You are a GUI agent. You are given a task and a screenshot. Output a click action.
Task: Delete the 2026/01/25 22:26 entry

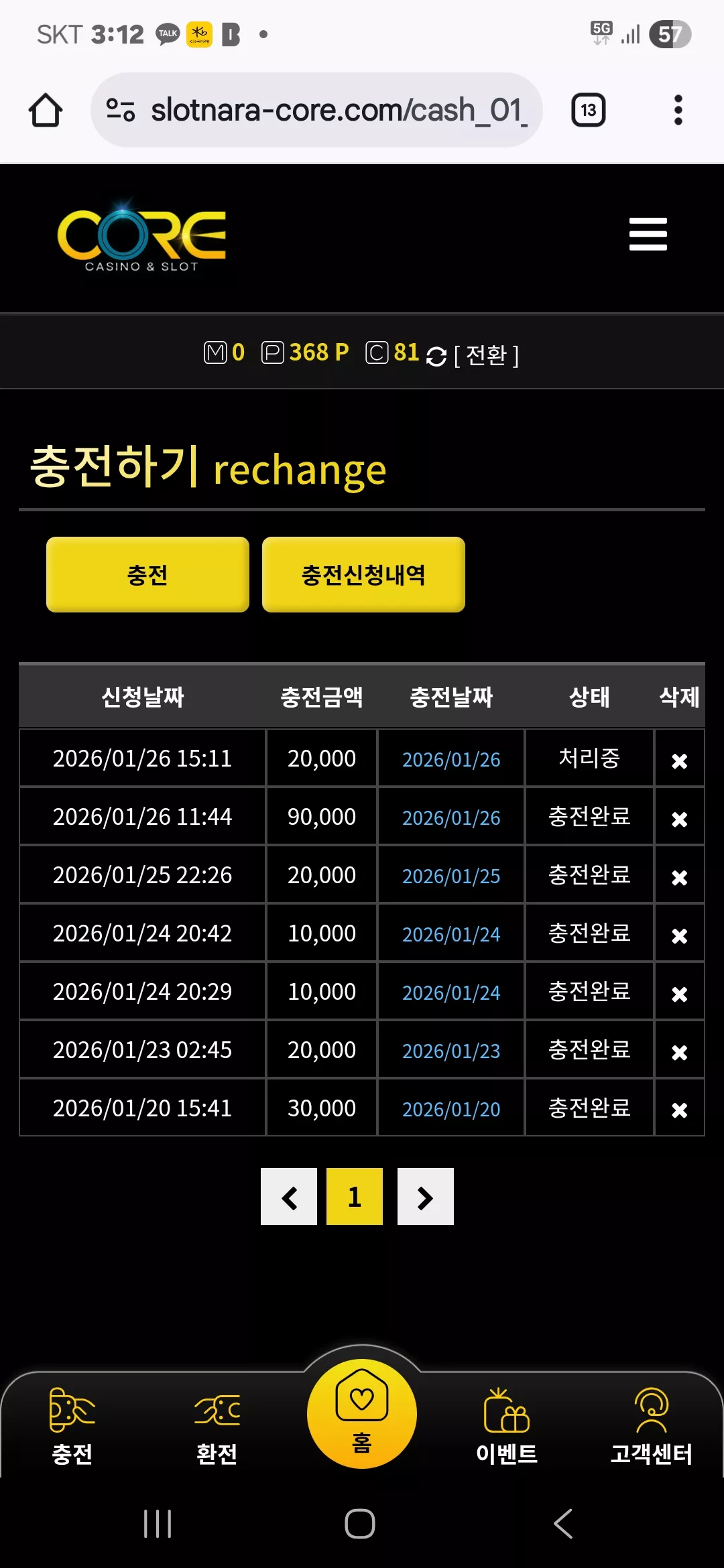(x=679, y=877)
